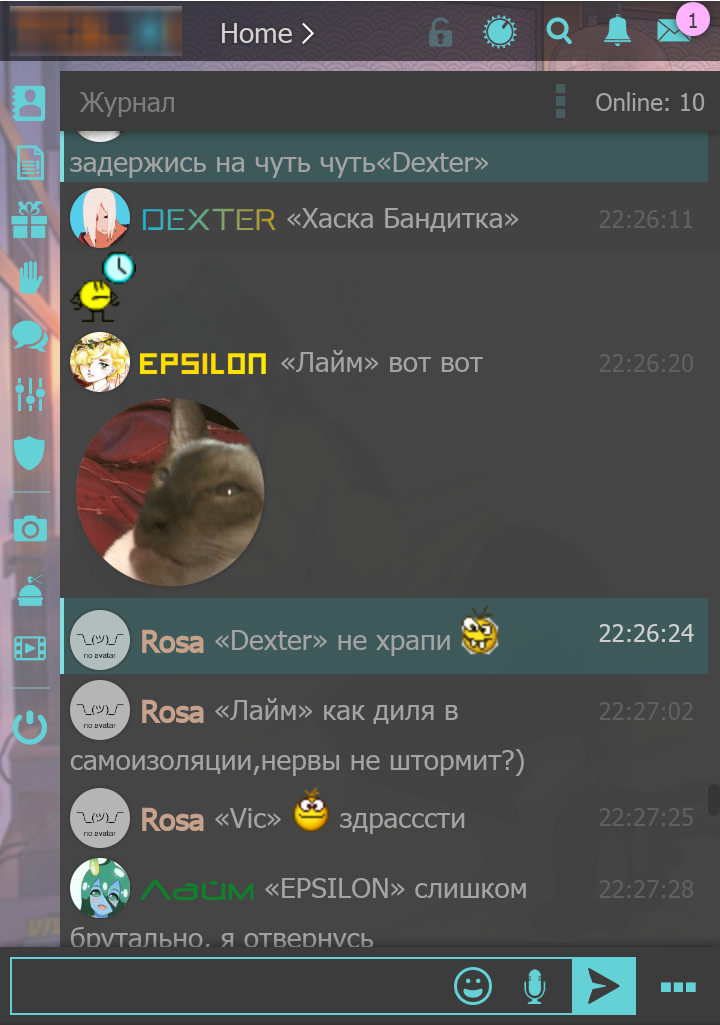Image resolution: width=720 pixels, height=1025 pixels.
Task: Open the shield icon in sidebar
Action: [x=30, y=453]
